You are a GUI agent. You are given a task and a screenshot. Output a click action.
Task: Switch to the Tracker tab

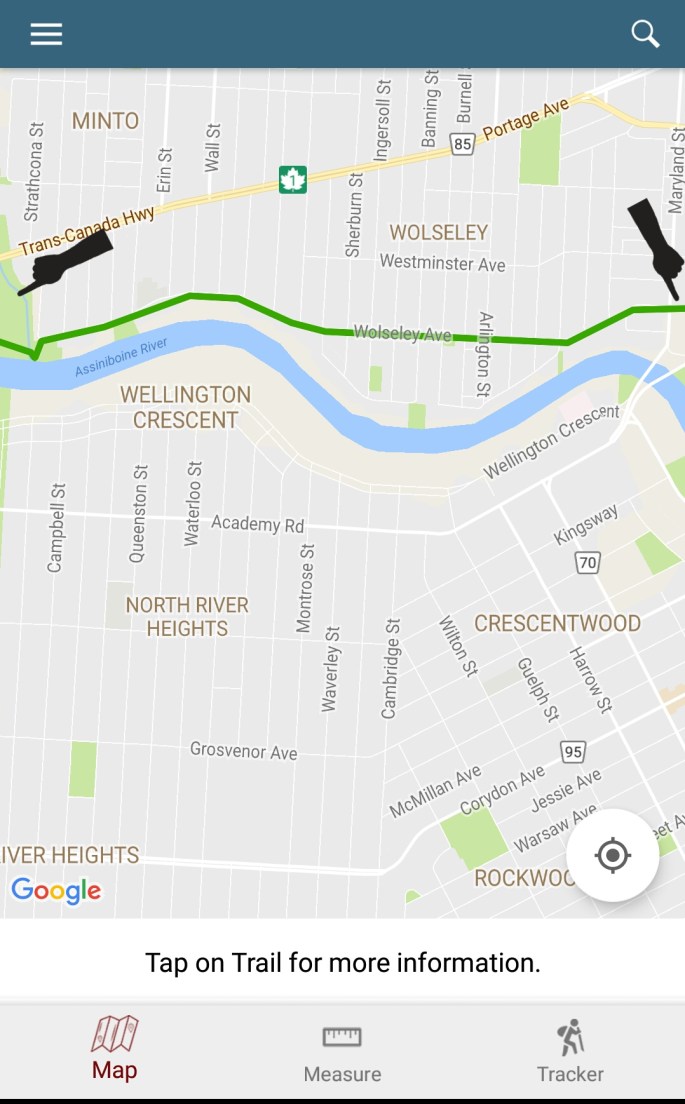click(x=570, y=1053)
